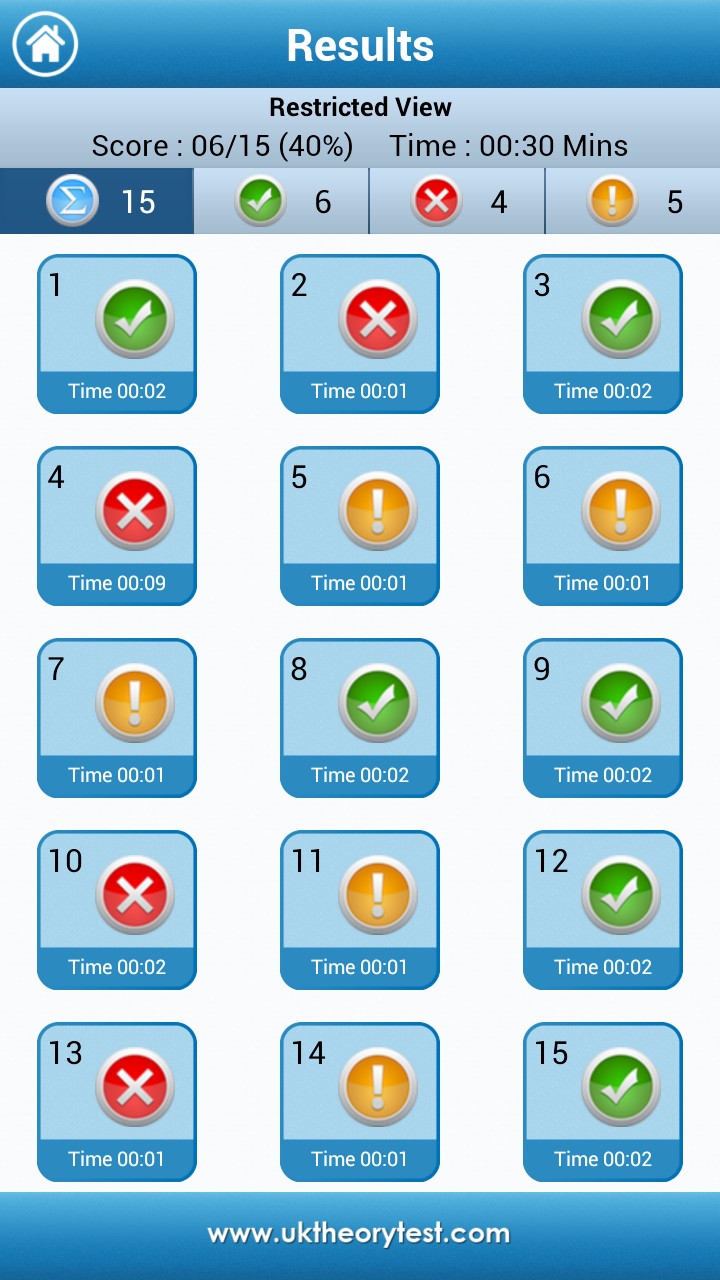Select question 11 tile
This screenshot has height=1280, width=720.
tap(359, 910)
